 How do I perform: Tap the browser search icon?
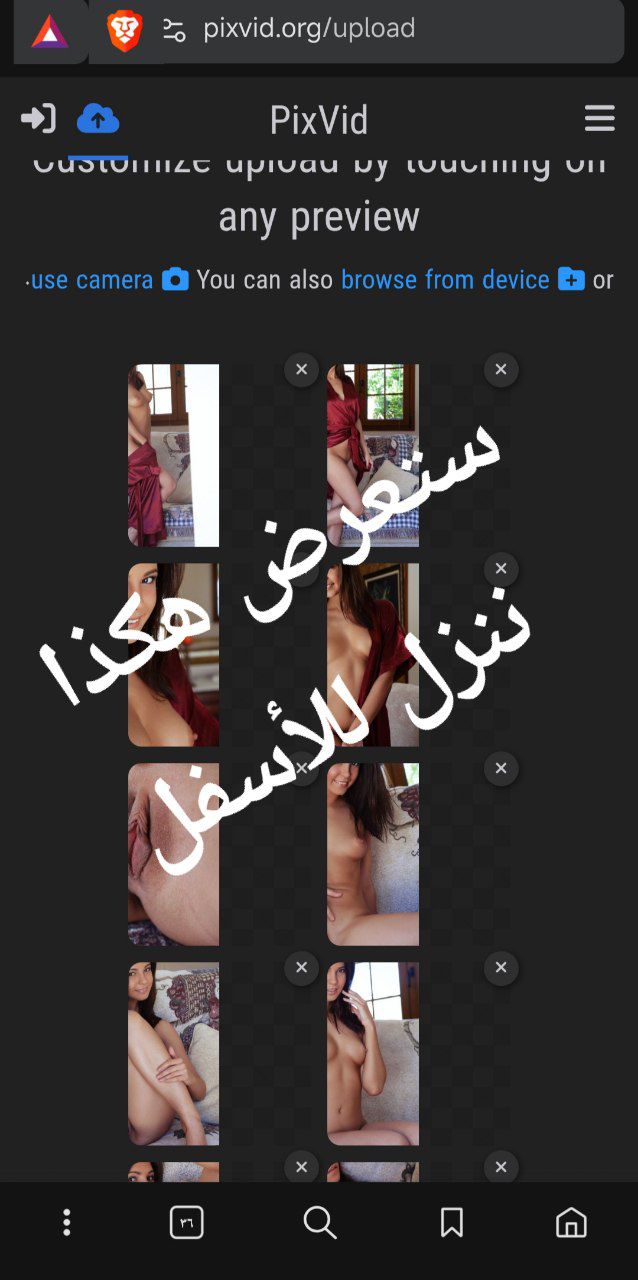tap(319, 1222)
